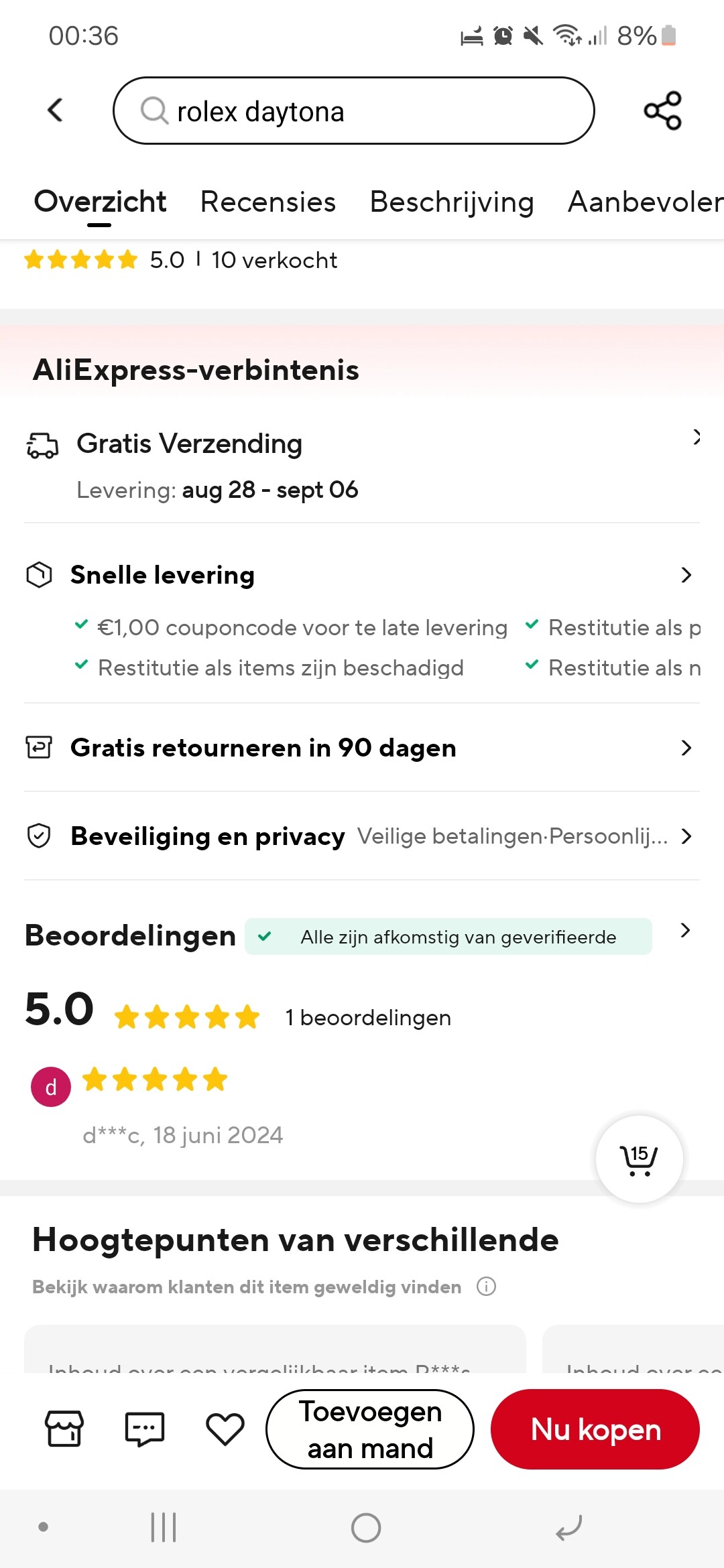
Task: Open Beveiliging en privacy
Action: click(x=362, y=836)
